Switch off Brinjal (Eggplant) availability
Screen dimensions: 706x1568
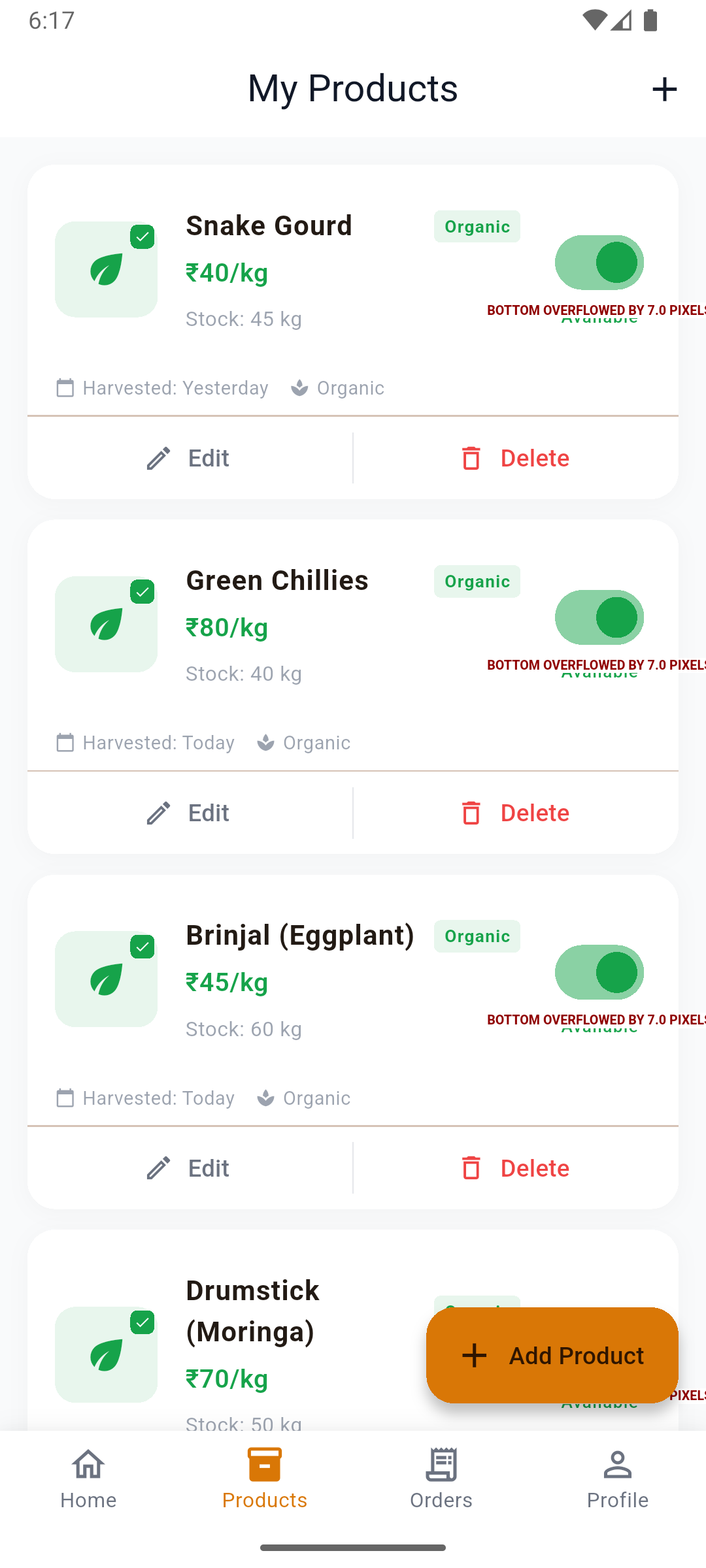(x=599, y=972)
